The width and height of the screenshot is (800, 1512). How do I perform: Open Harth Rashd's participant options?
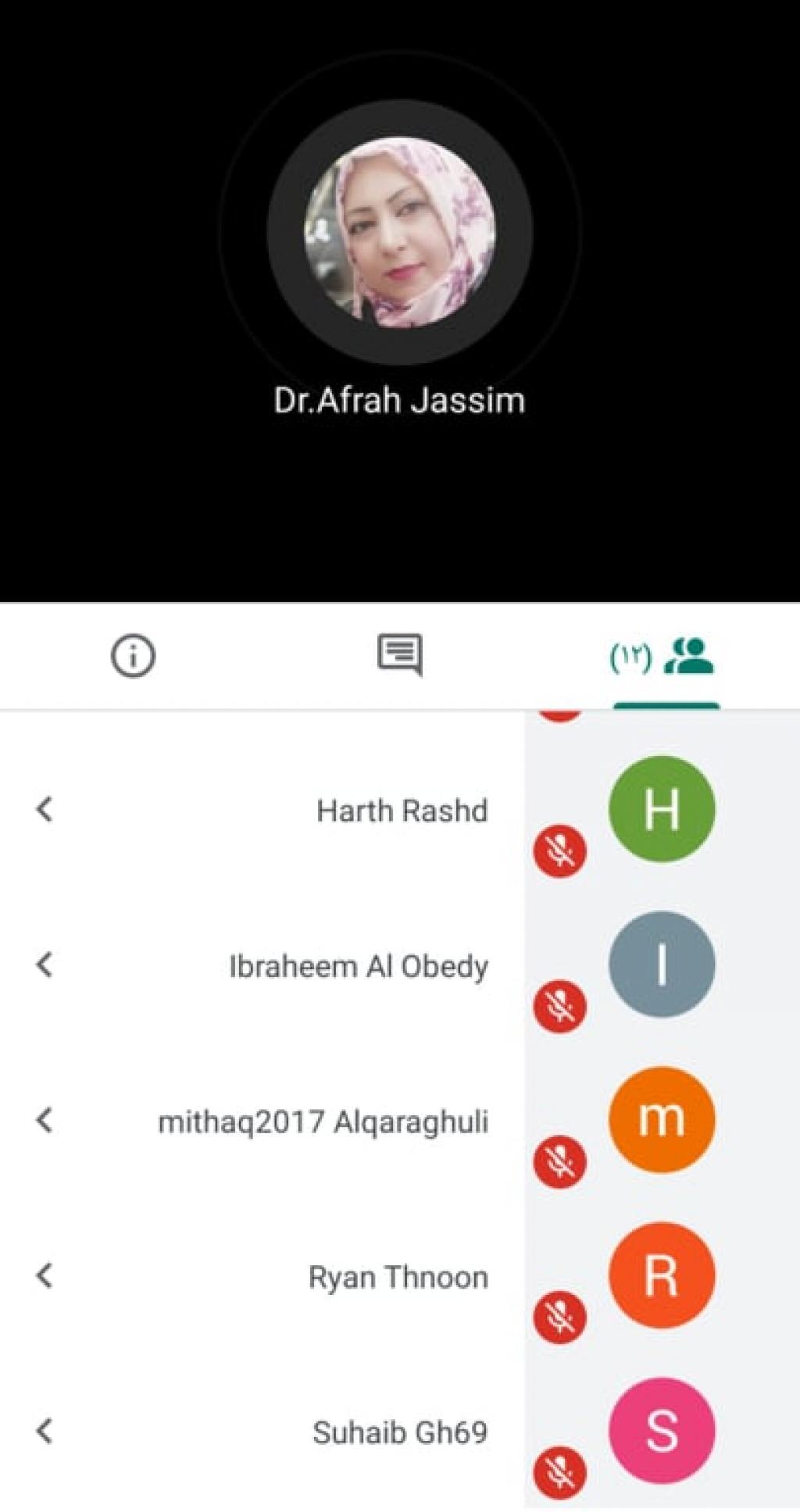point(45,809)
